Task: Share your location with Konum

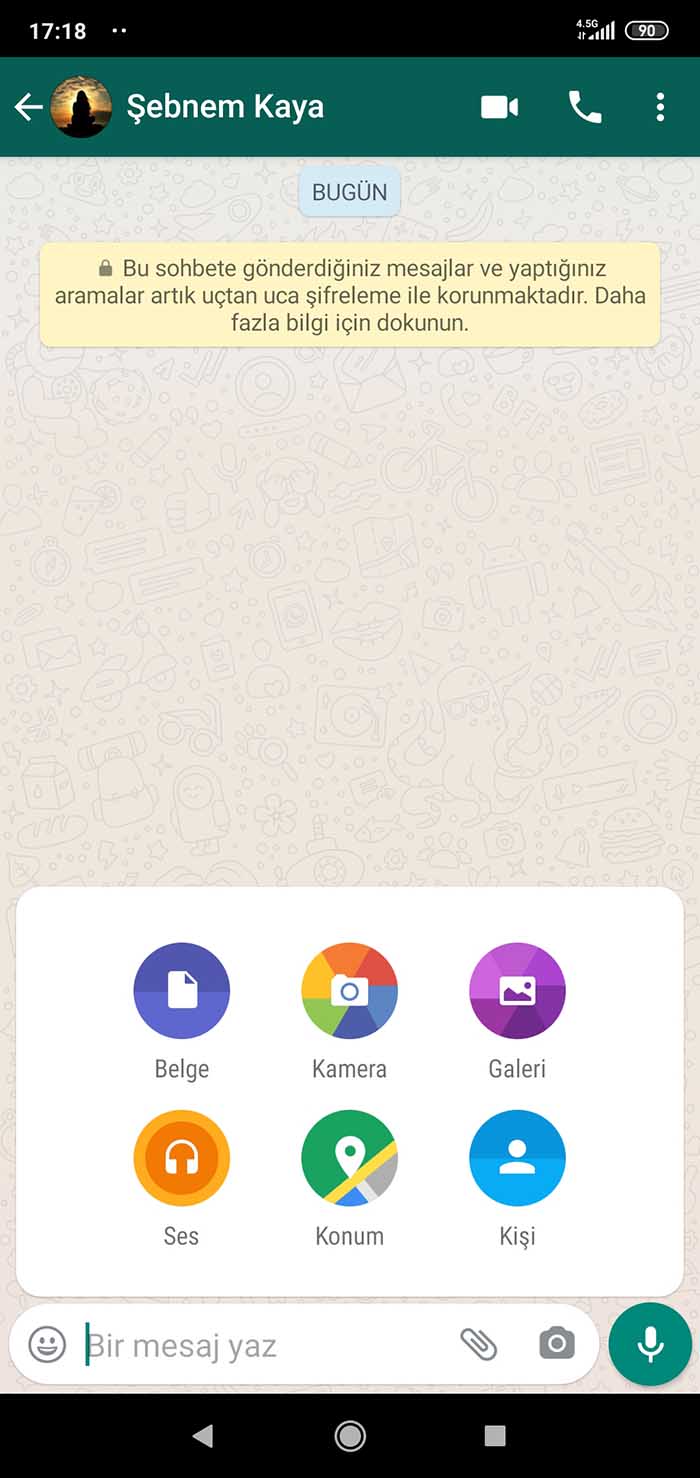Action: click(x=350, y=1159)
